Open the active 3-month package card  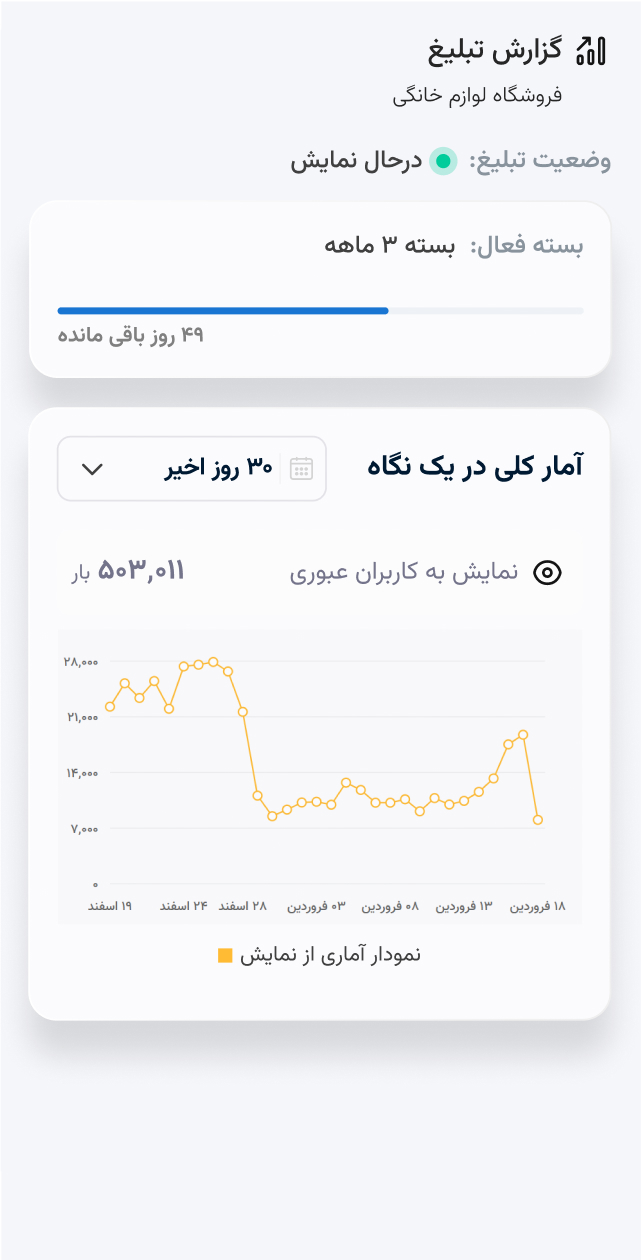(x=320, y=290)
